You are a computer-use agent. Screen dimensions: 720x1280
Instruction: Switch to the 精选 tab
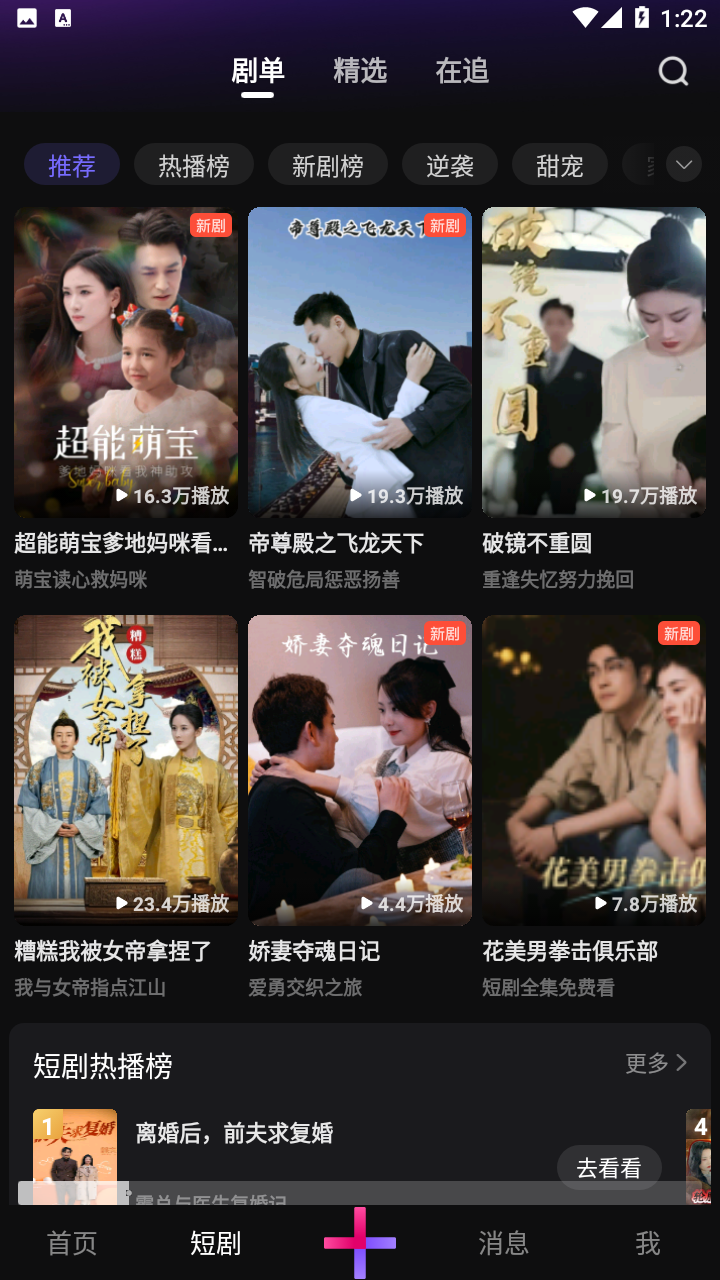point(360,70)
